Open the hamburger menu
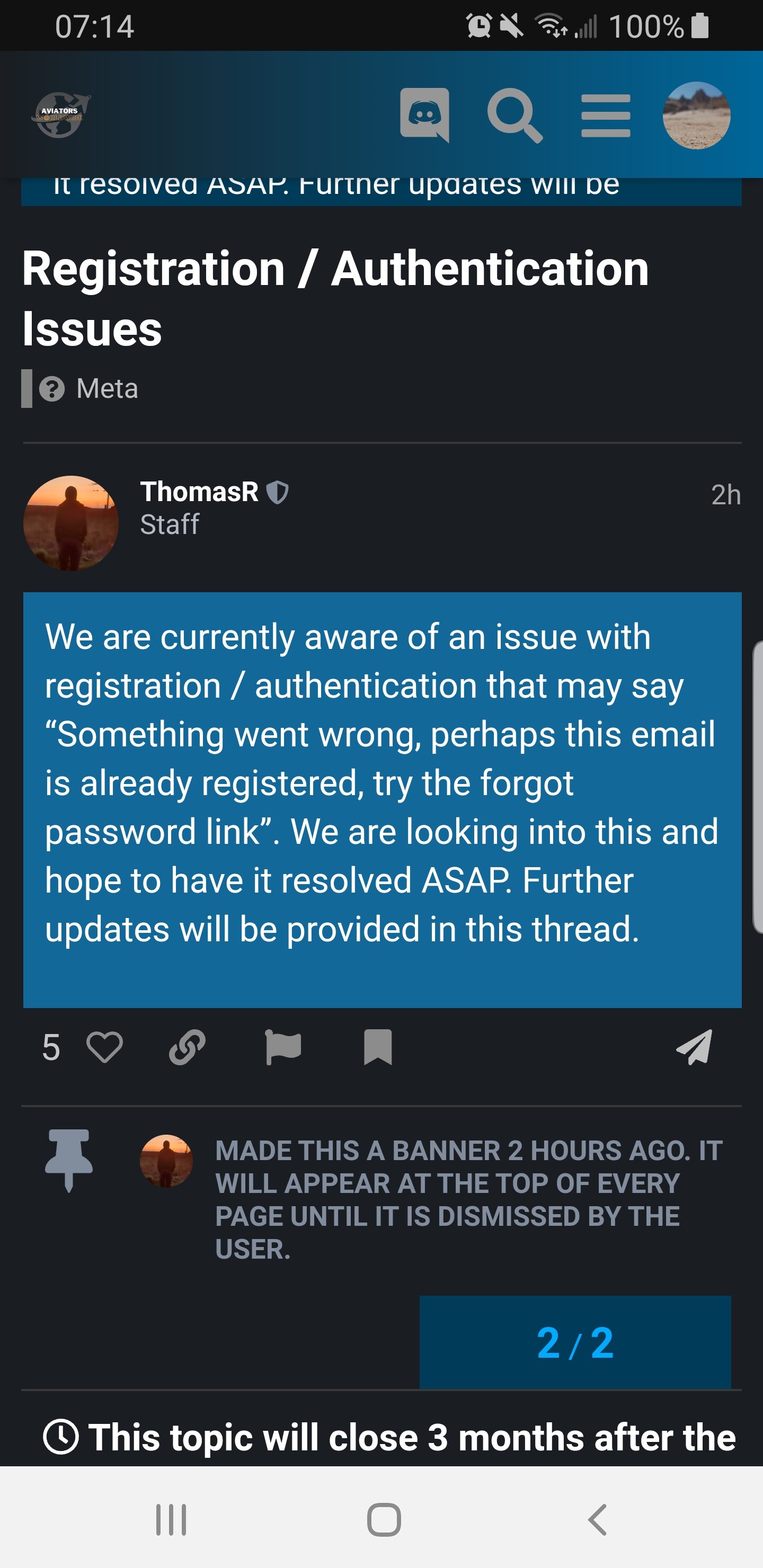Image resolution: width=763 pixels, height=1568 pixels. click(605, 115)
